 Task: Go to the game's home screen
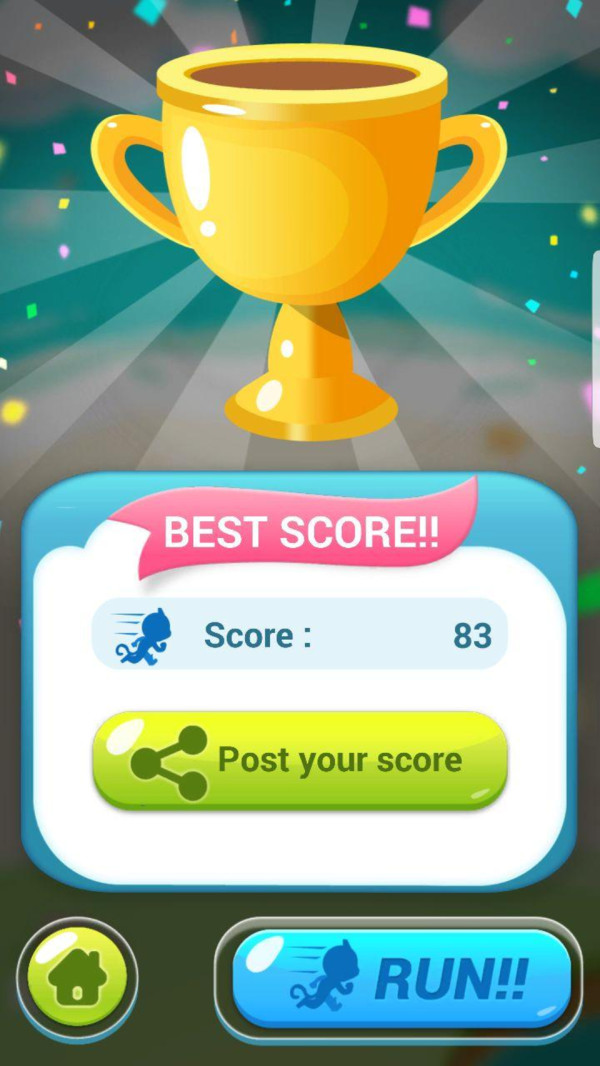(x=76, y=976)
